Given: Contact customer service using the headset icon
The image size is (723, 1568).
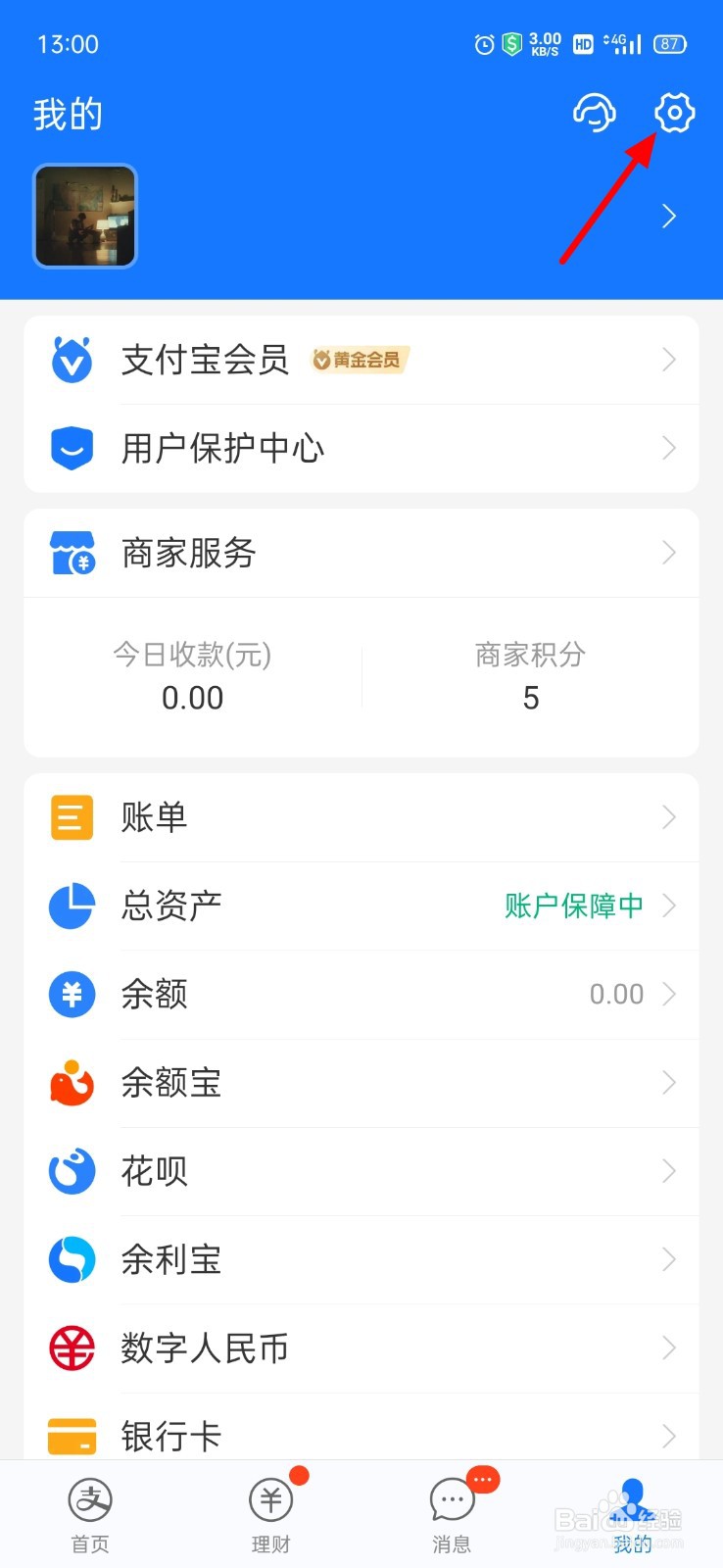Looking at the screenshot, I should (595, 113).
